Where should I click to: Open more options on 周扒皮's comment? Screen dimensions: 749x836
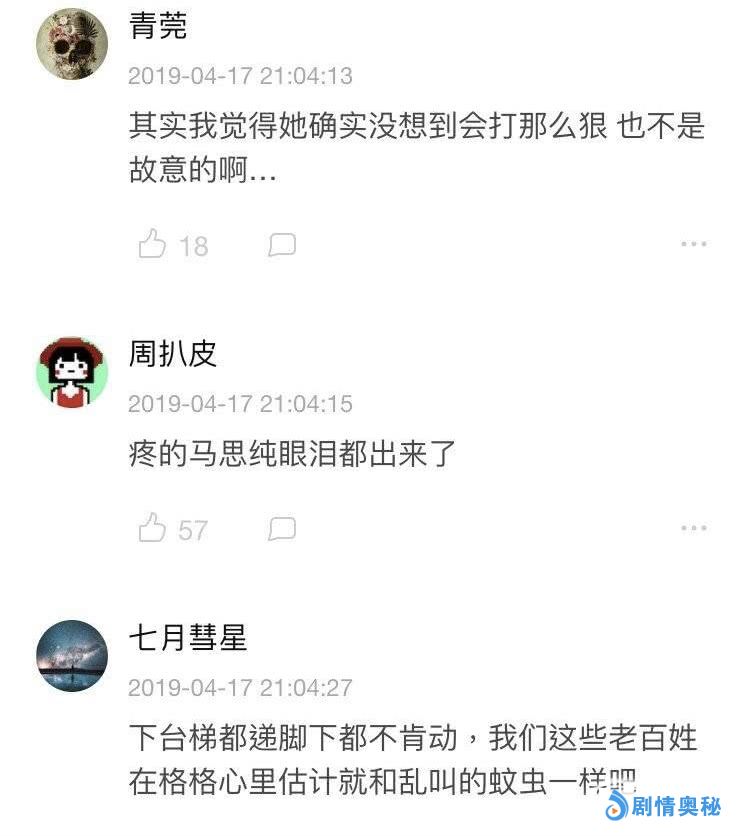pos(693,528)
